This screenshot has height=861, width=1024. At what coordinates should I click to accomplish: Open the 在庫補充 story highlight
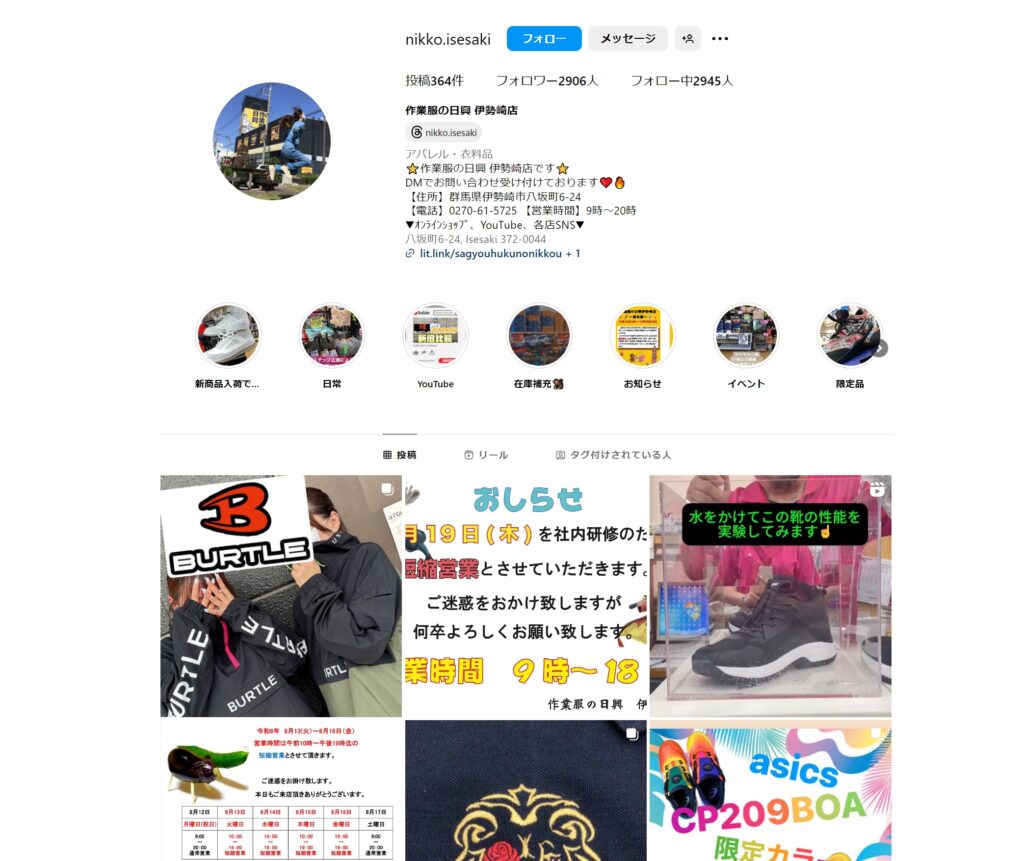click(539, 336)
